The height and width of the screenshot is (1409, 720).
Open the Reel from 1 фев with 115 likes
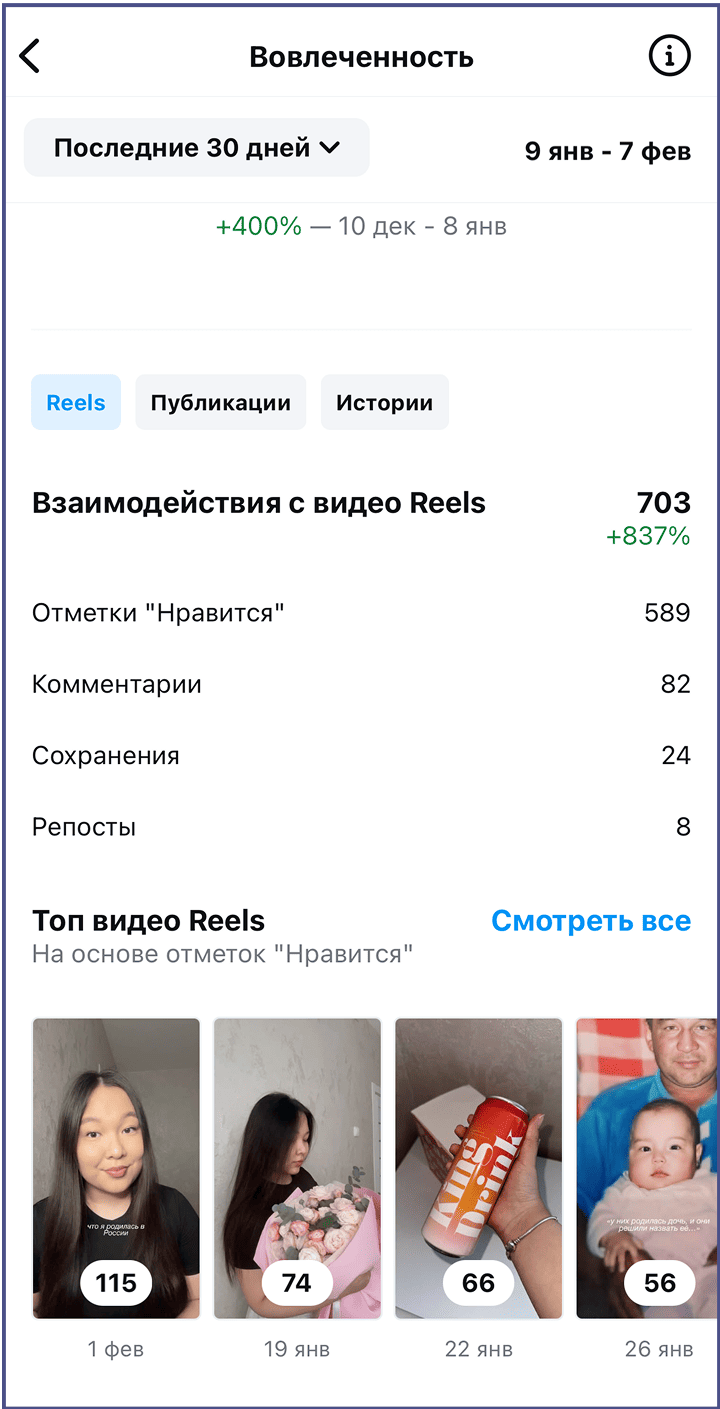point(116,1168)
